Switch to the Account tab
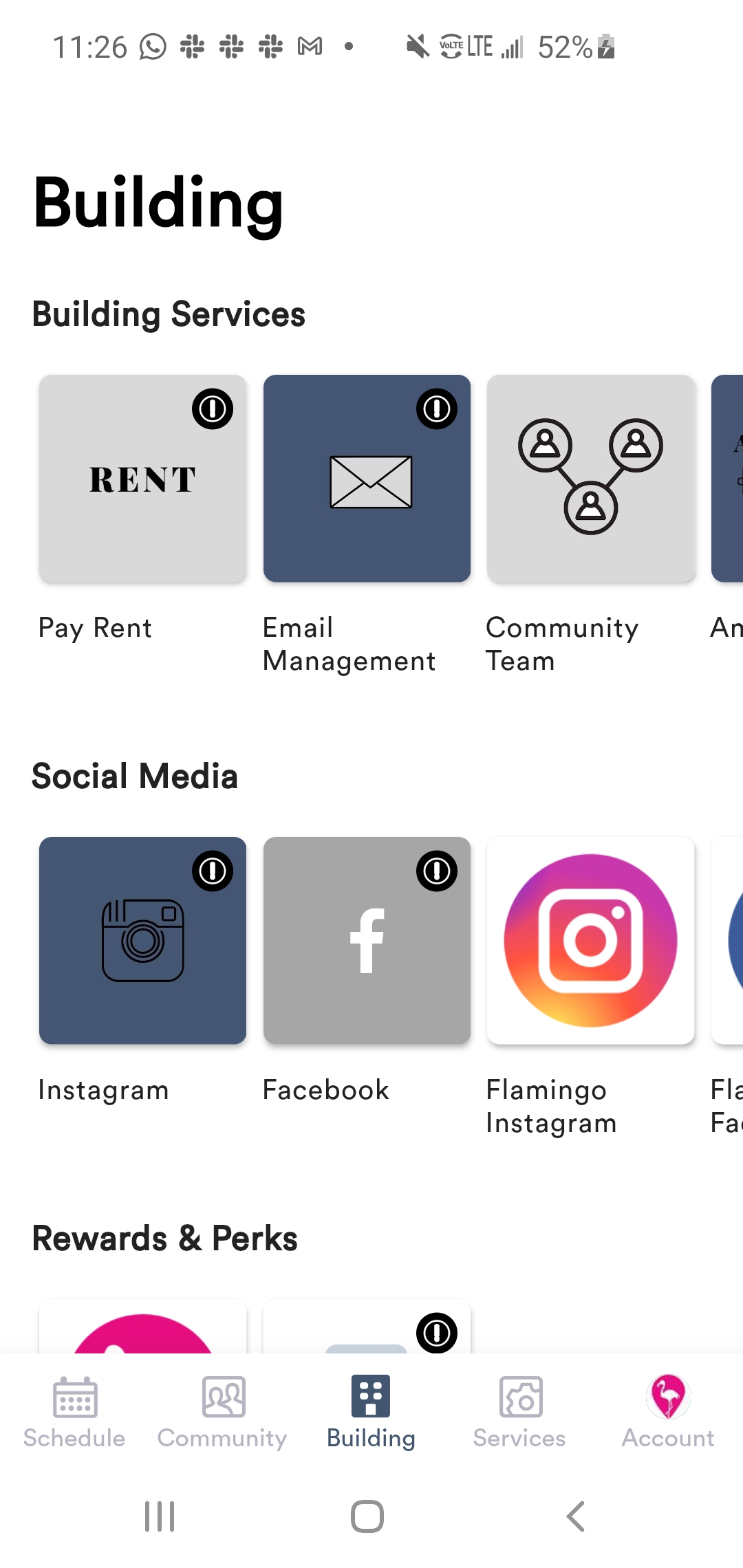The image size is (743, 1568). 668,1411
